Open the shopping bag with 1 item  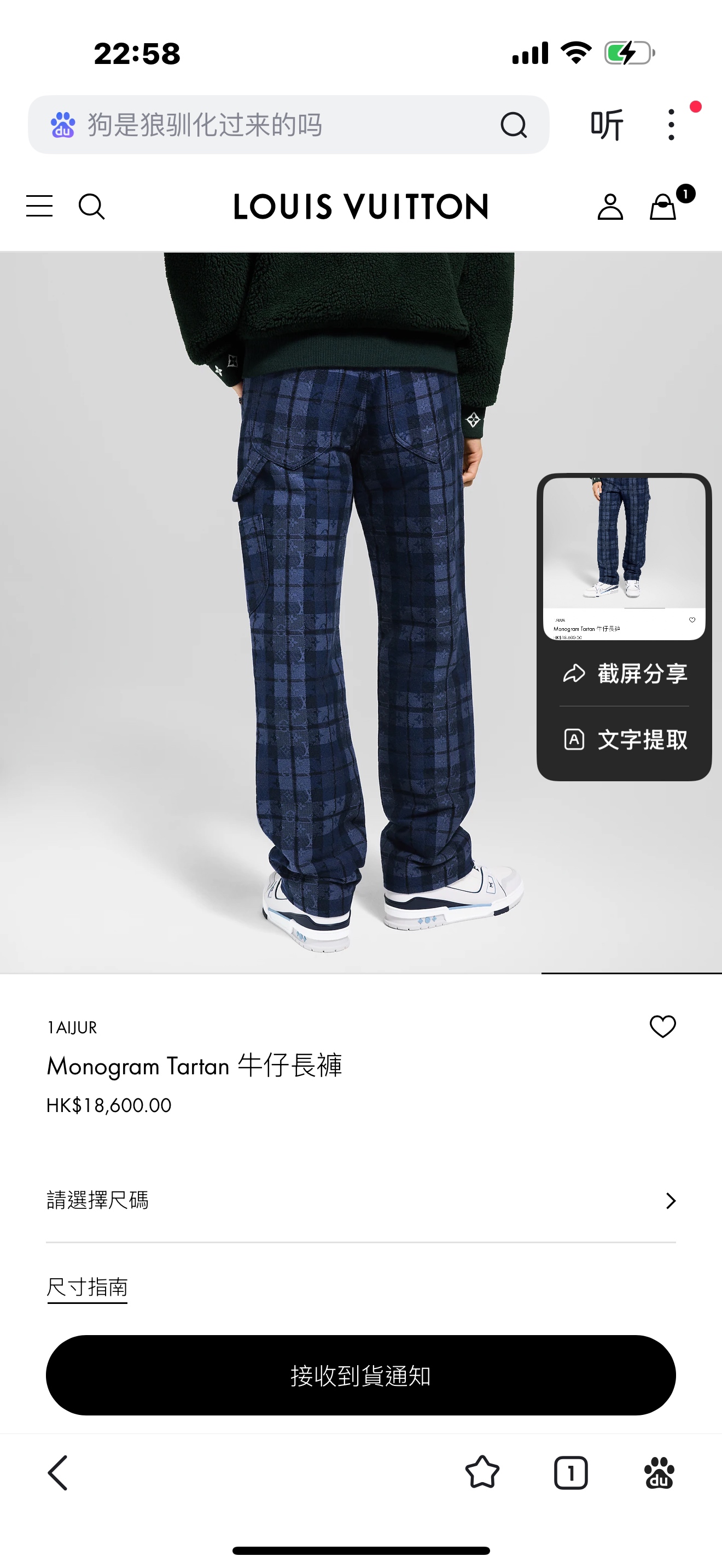[665, 206]
